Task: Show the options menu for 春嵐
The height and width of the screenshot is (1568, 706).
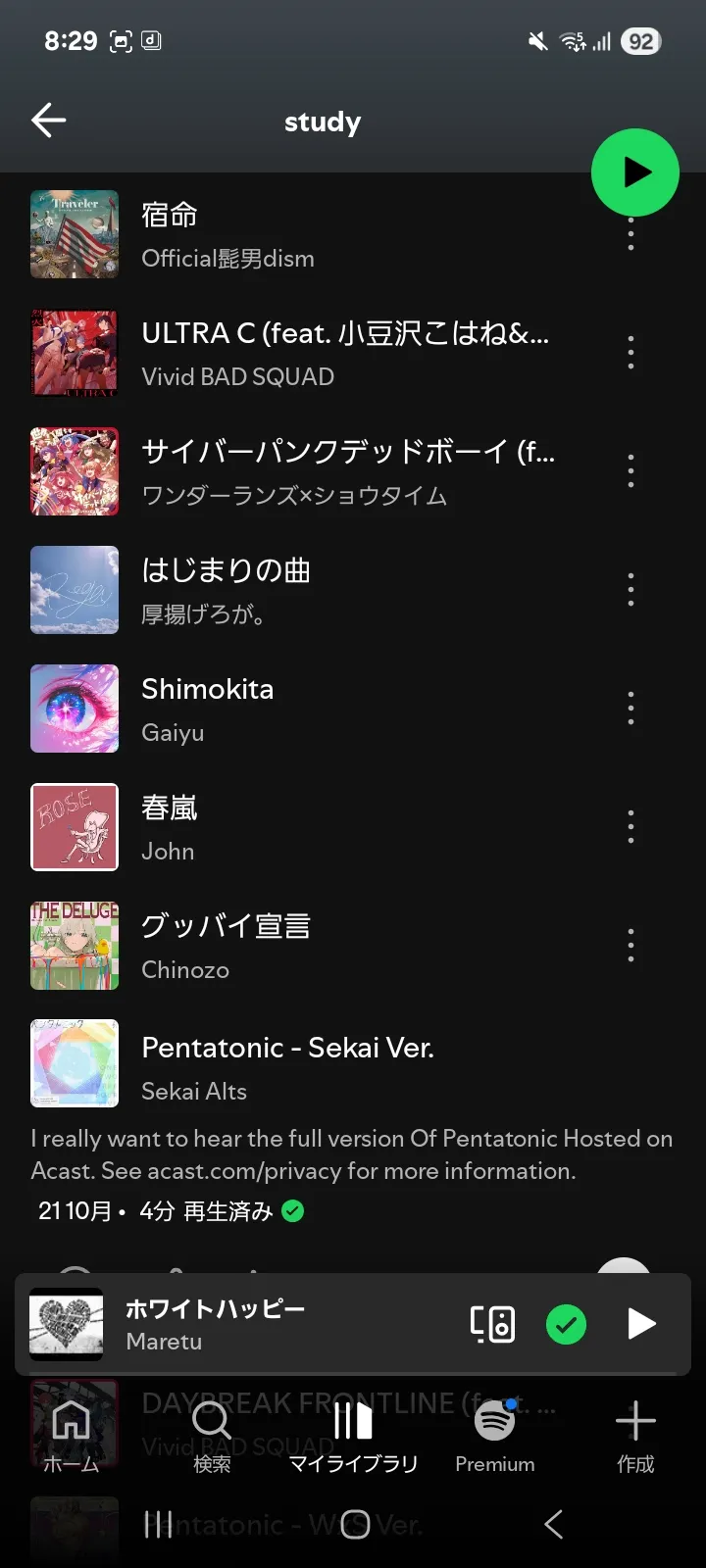Action: click(630, 827)
